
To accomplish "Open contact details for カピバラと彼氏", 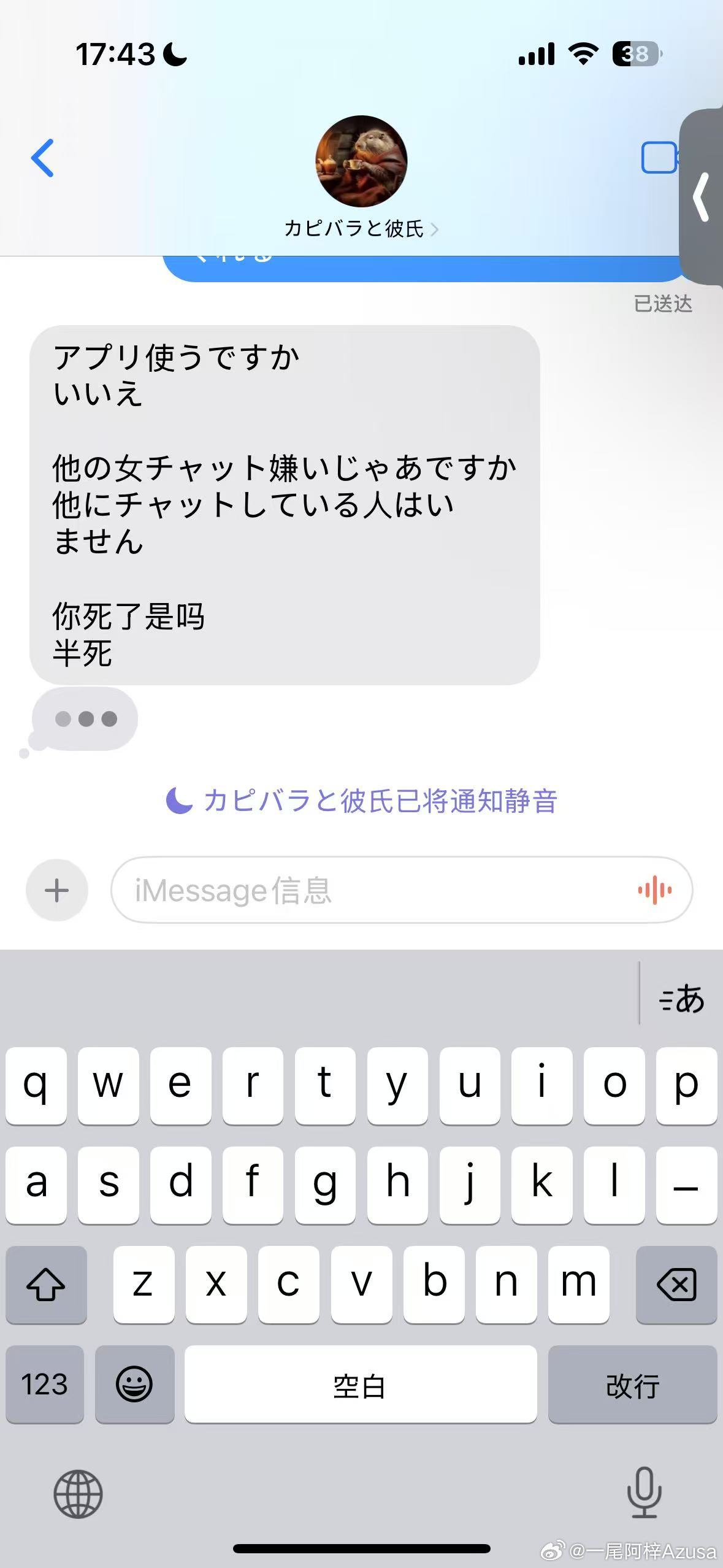I will (361, 229).
